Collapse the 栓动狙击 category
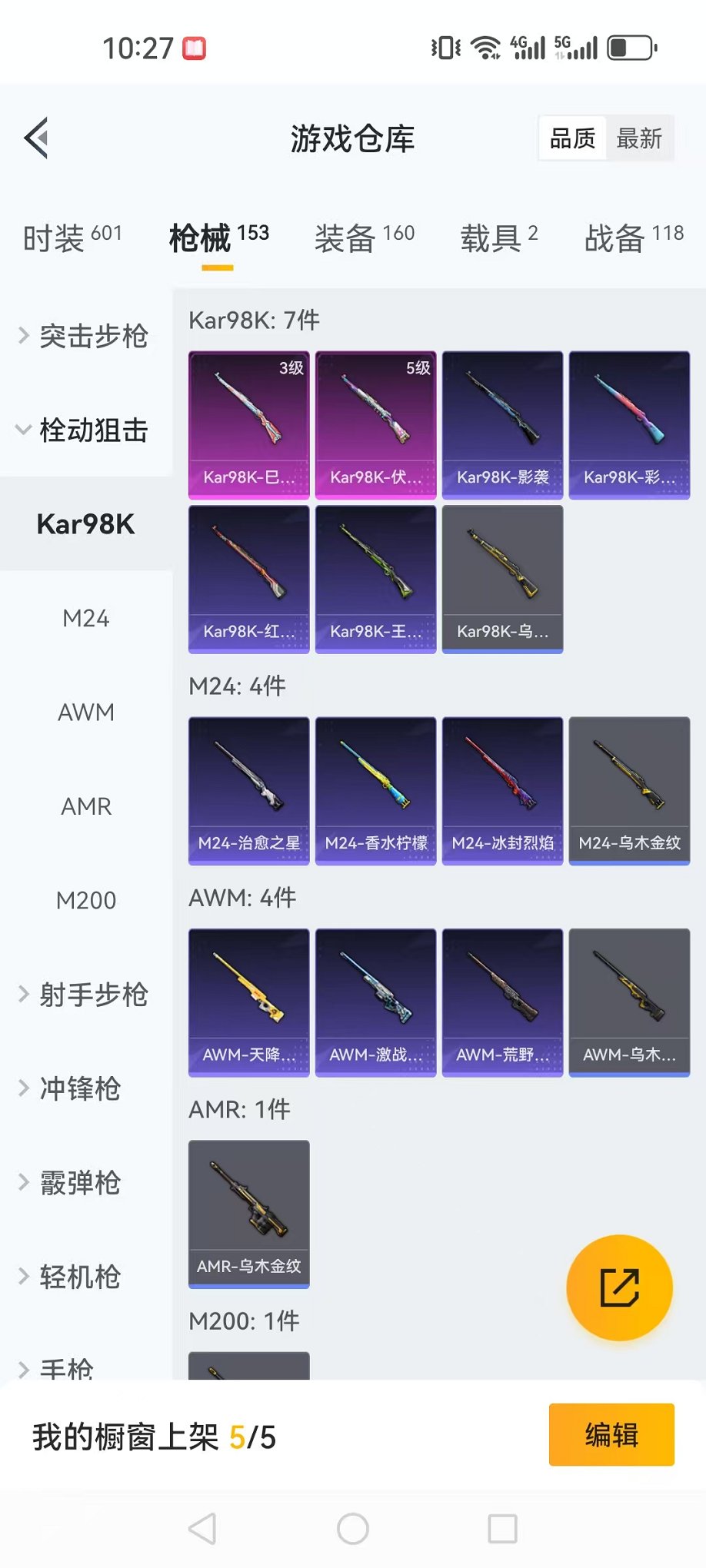 coord(85,430)
